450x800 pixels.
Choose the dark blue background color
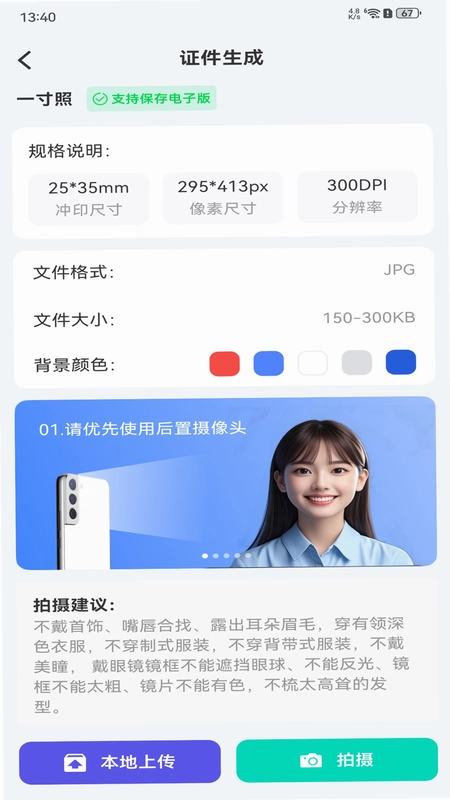pos(401,362)
